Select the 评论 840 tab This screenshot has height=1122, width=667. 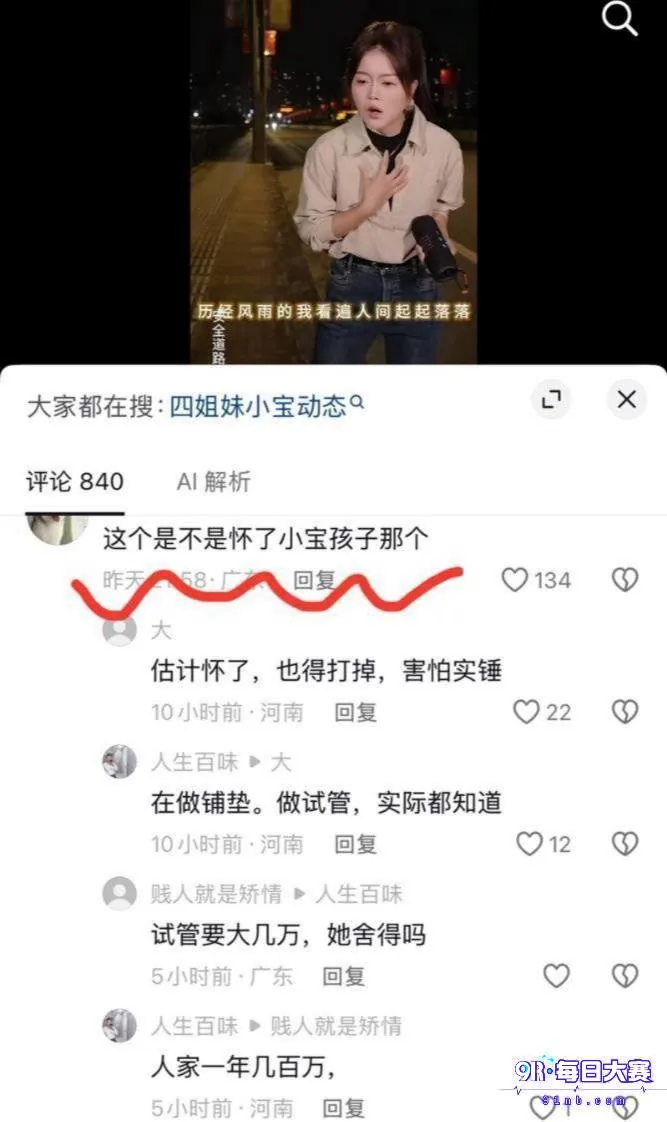click(x=75, y=482)
